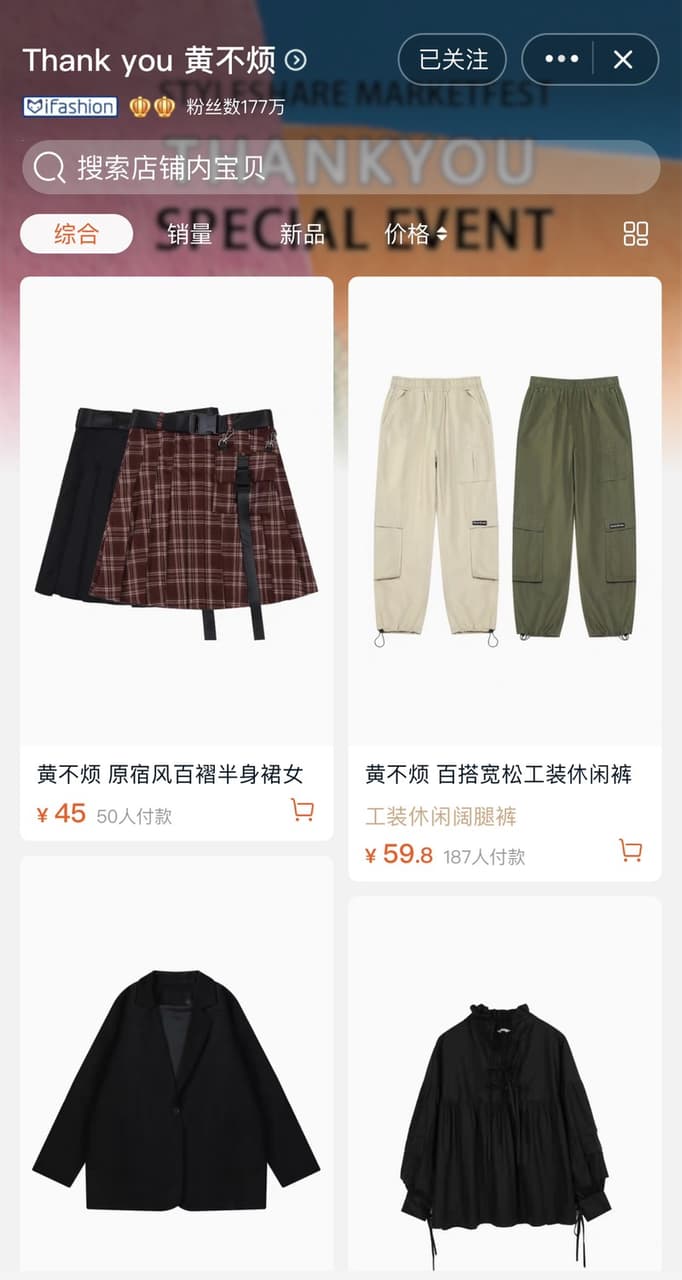Sort products by 价格
This screenshot has width=682, height=1280.
tap(415, 234)
